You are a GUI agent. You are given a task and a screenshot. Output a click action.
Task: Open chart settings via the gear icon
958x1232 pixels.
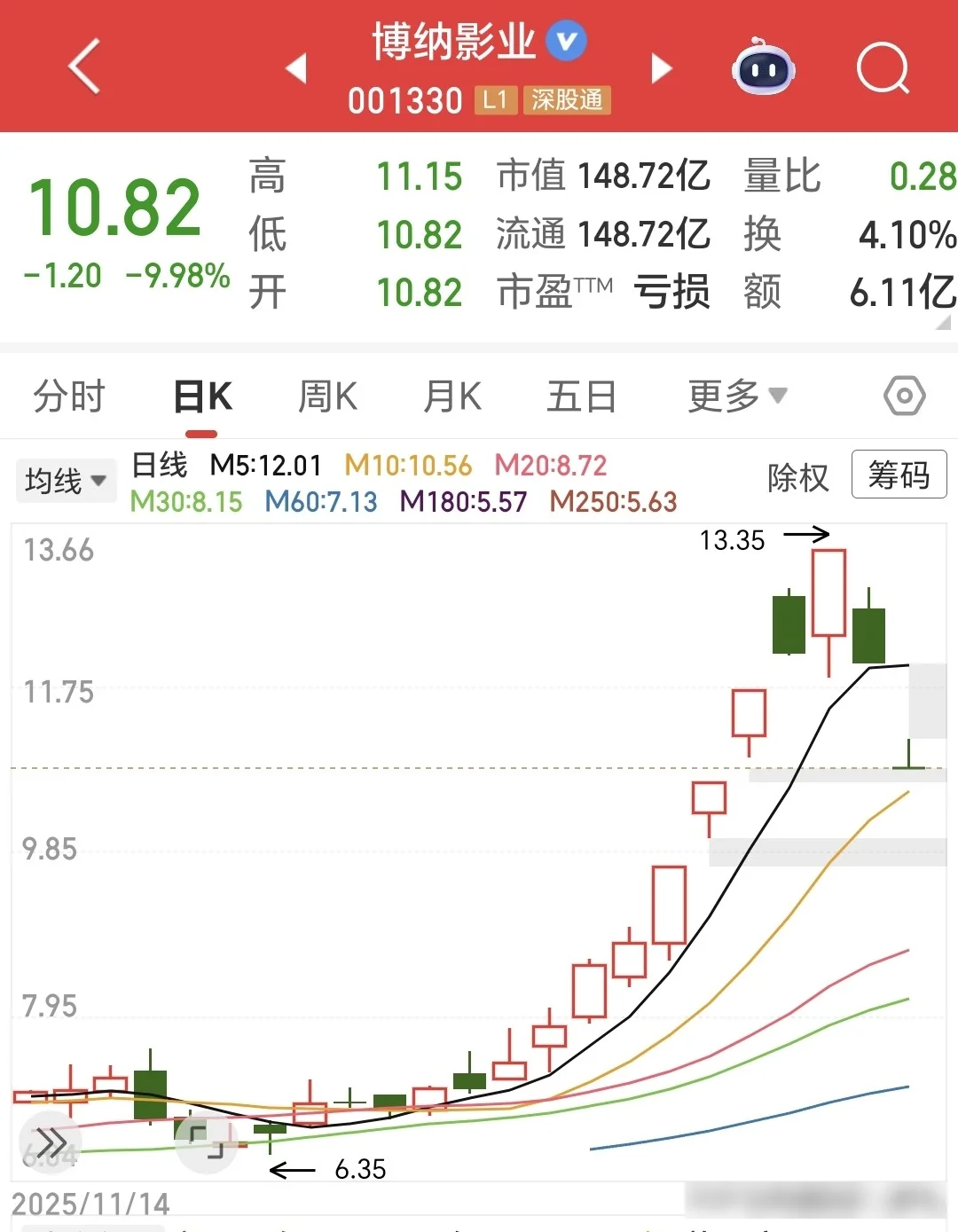point(904,396)
